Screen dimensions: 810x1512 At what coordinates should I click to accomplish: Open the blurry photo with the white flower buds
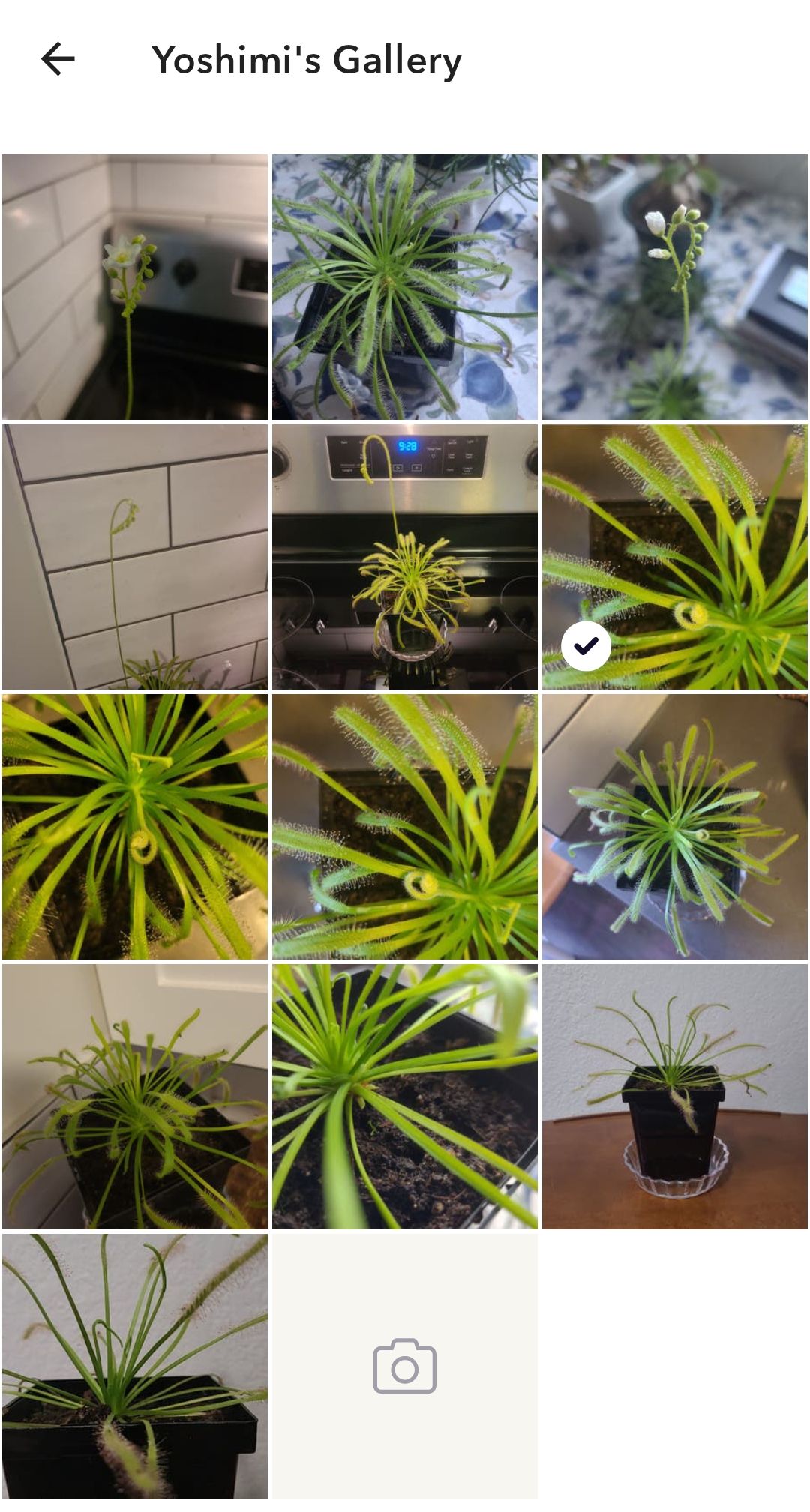tap(674, 287)
